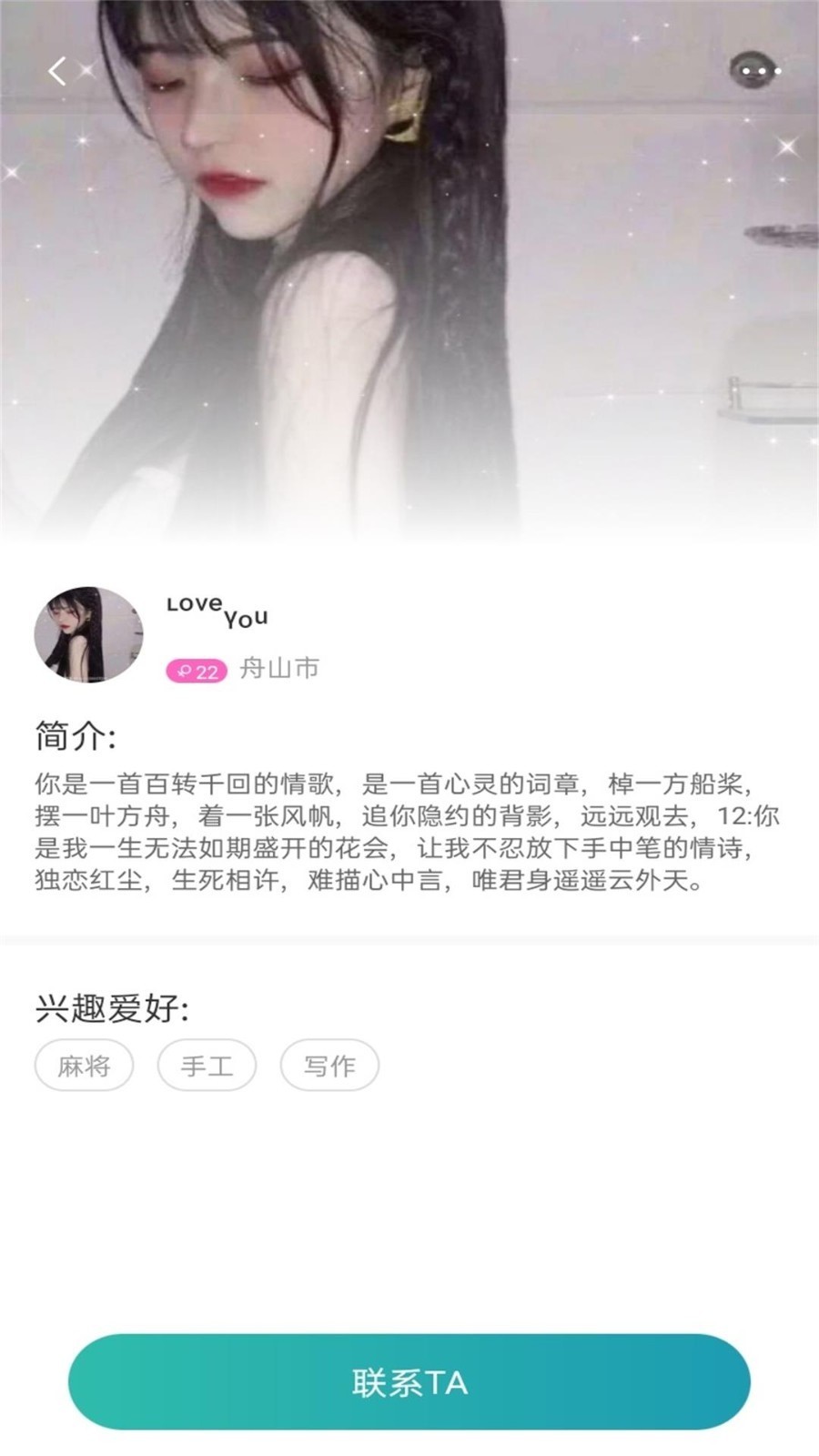Image resolution: width=819 pixels, height=1456 pixels.
Task: Tap the 联系TA button
Action: click(x=409, y=1381)
